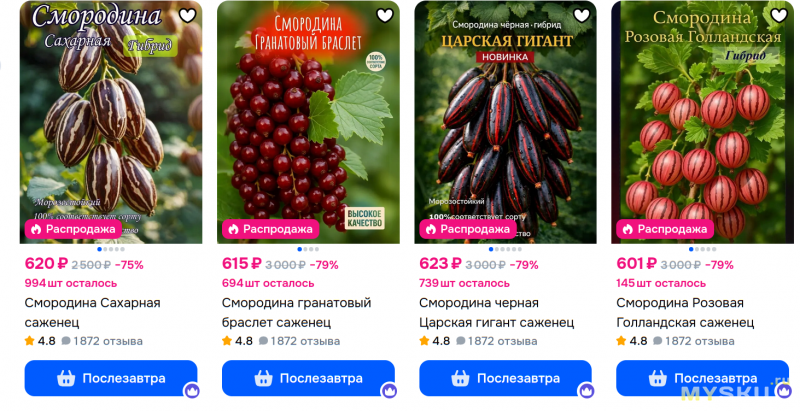Screen dimensions: 800x411
Task: Add Смородина Сахарная саженец to cart
Action: coord(111,379)
